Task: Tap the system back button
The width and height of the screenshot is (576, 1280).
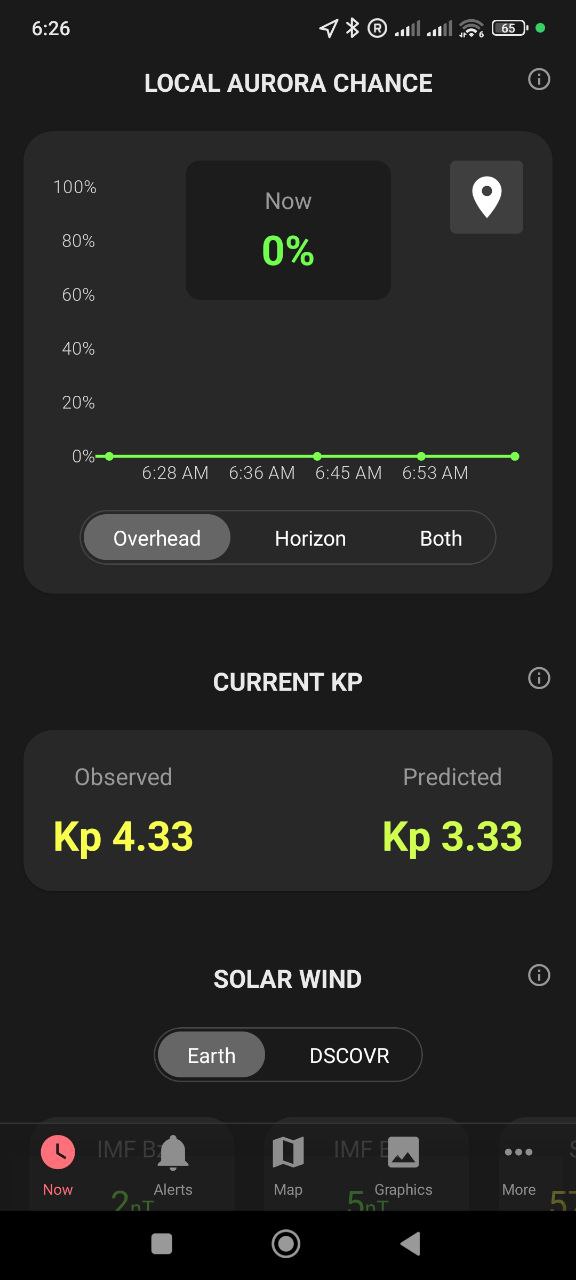Action: [410, 1243]
